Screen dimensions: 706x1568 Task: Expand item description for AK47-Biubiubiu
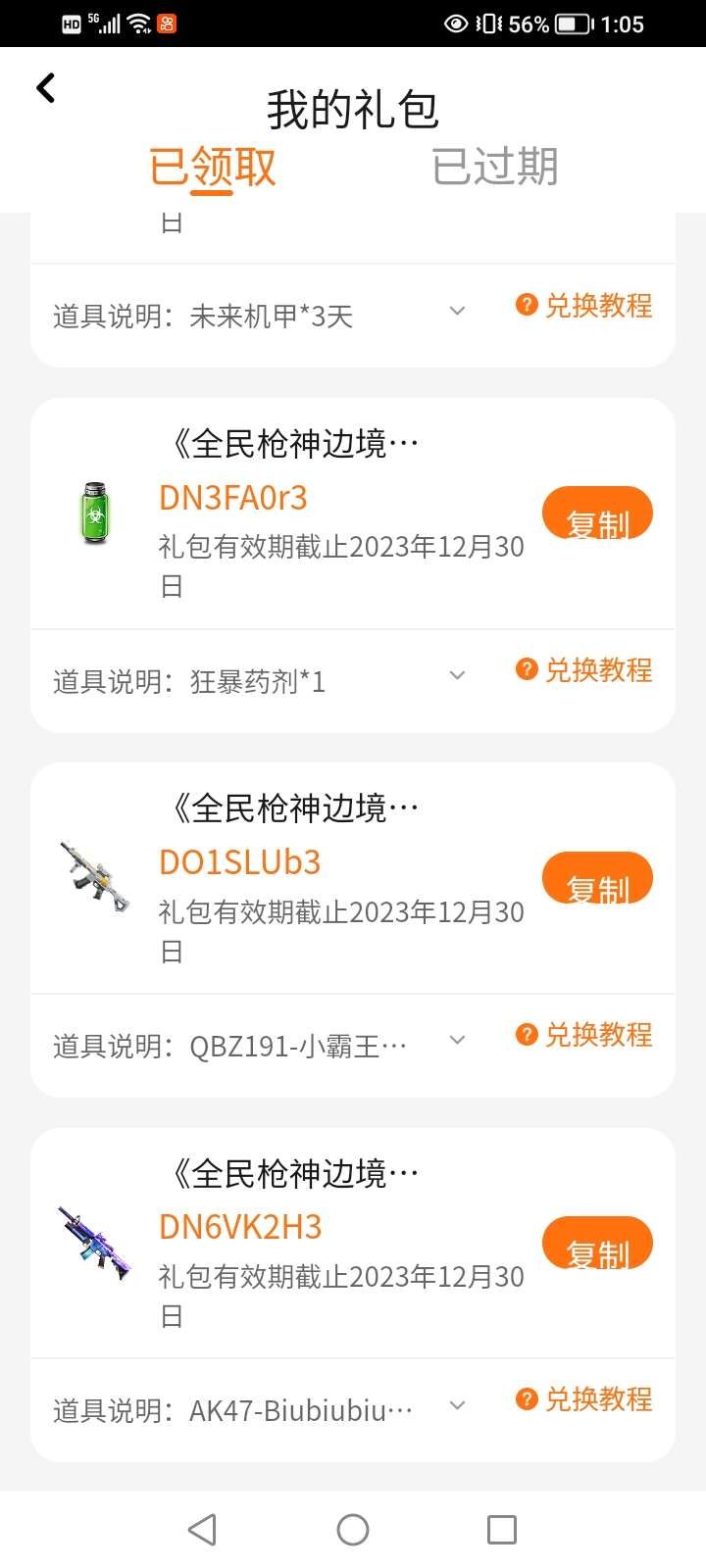[457, 1406]
